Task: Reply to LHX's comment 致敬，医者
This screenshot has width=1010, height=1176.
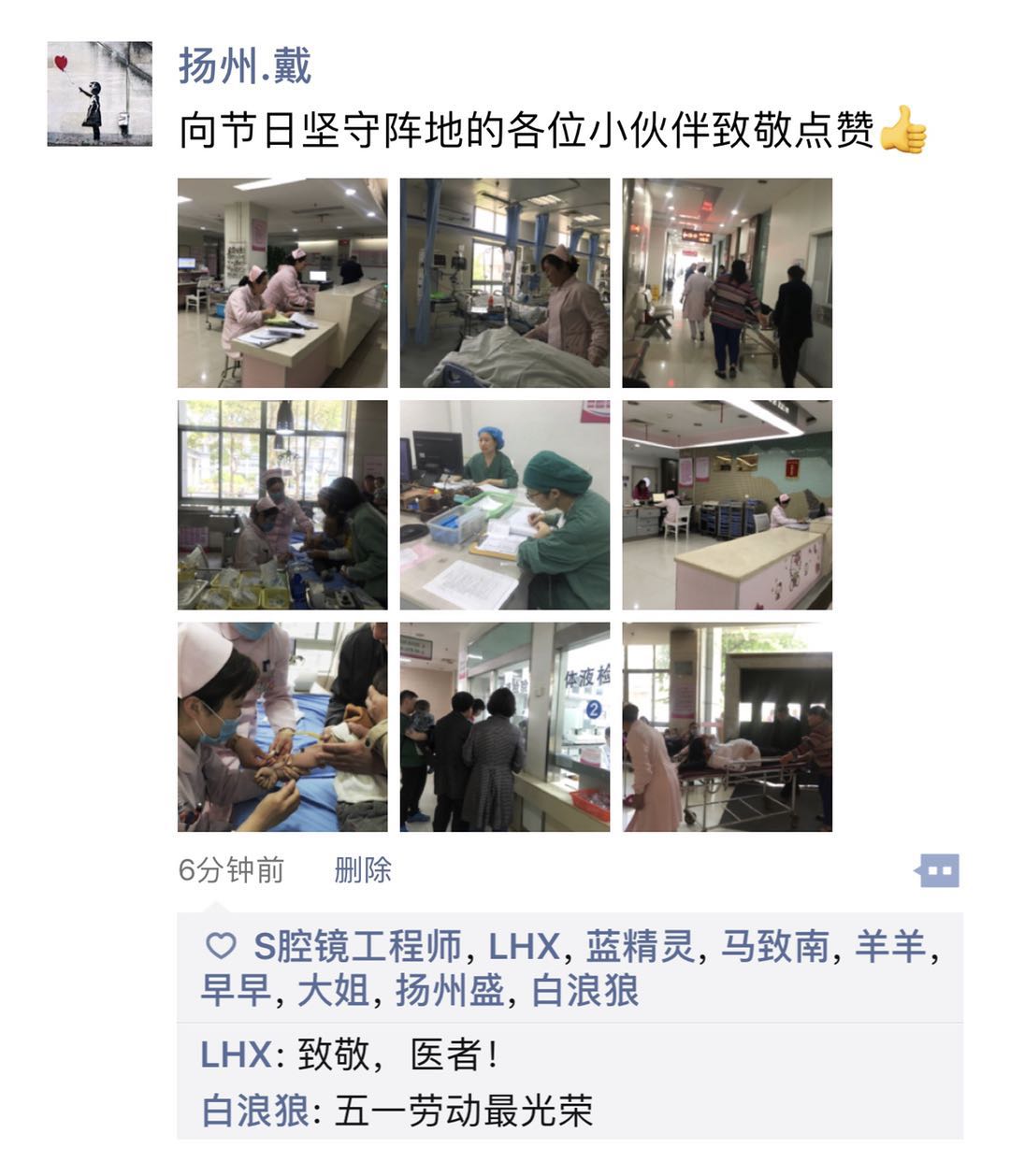Action: (399, 1055)
